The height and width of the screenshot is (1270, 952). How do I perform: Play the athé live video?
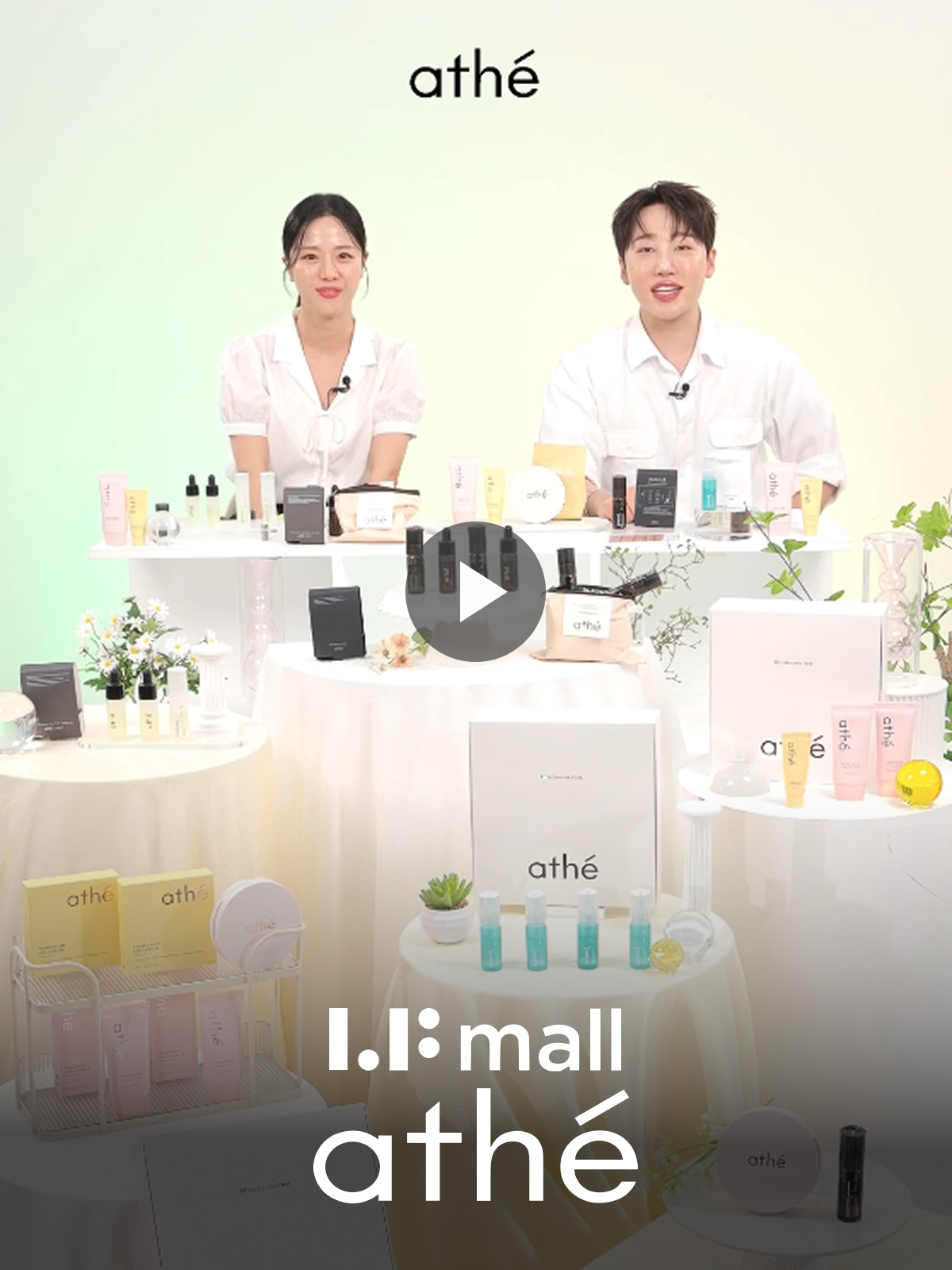point(475,592)
